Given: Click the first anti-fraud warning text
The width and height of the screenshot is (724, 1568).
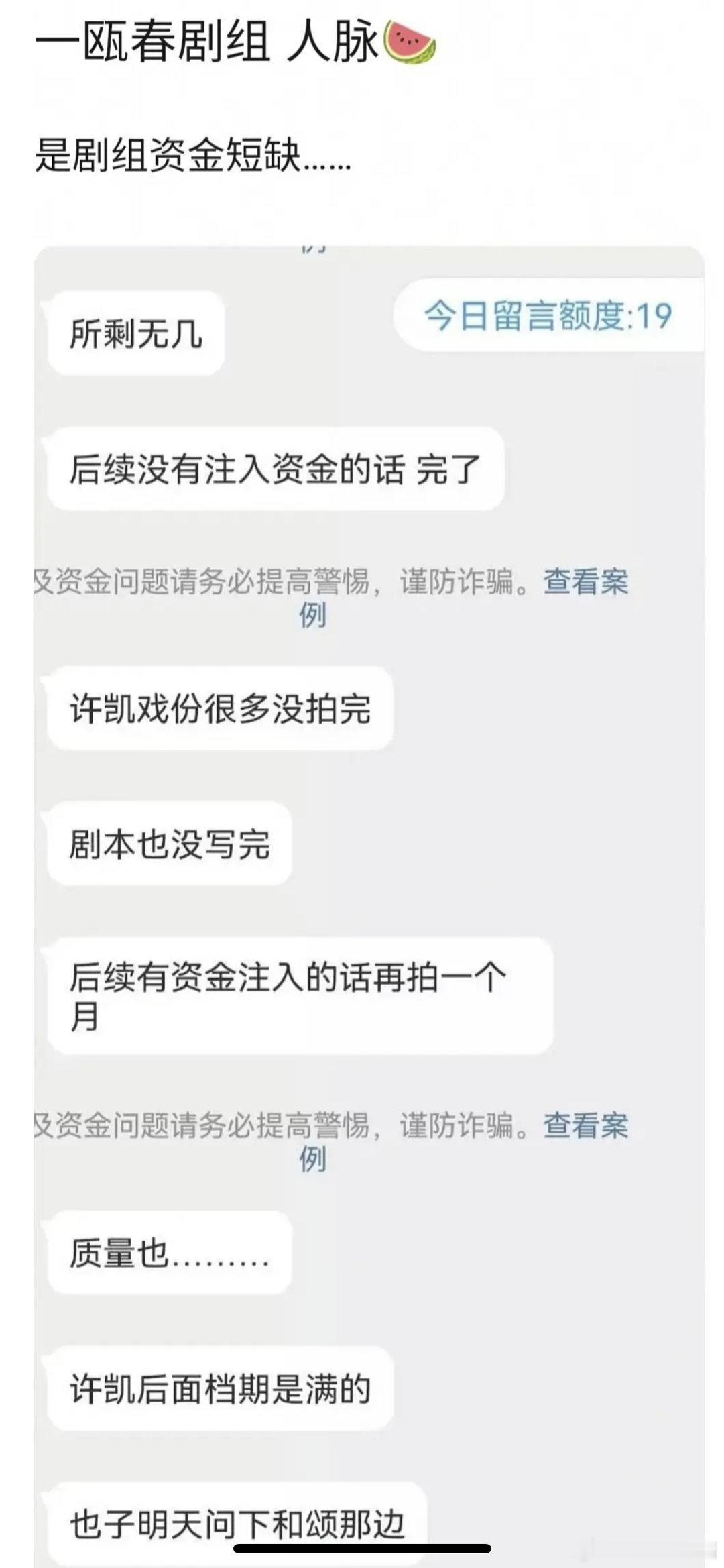Looking at the screenshot, I should coord(282,585).
